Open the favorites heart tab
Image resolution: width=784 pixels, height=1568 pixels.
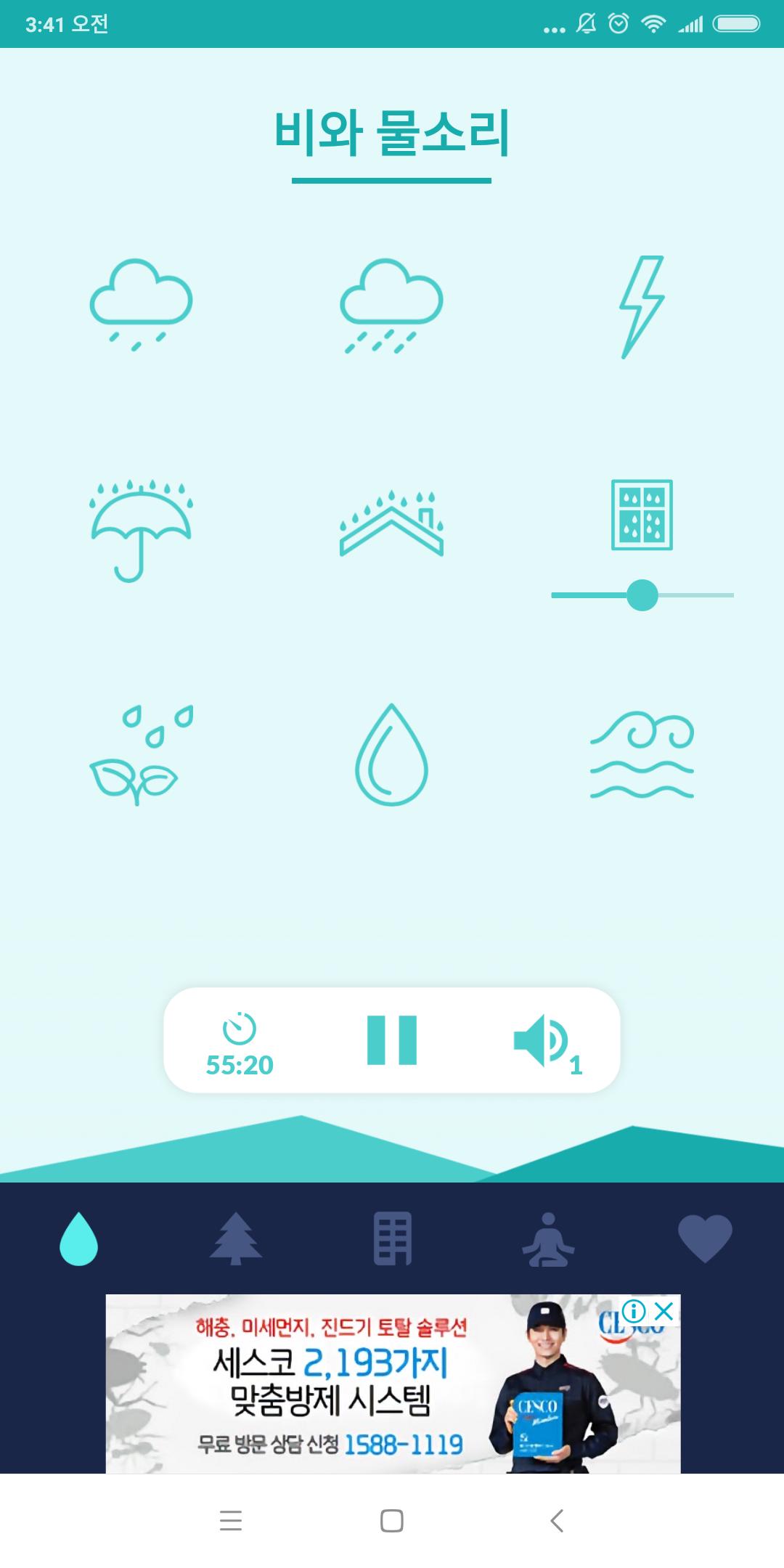[705, 1238]
